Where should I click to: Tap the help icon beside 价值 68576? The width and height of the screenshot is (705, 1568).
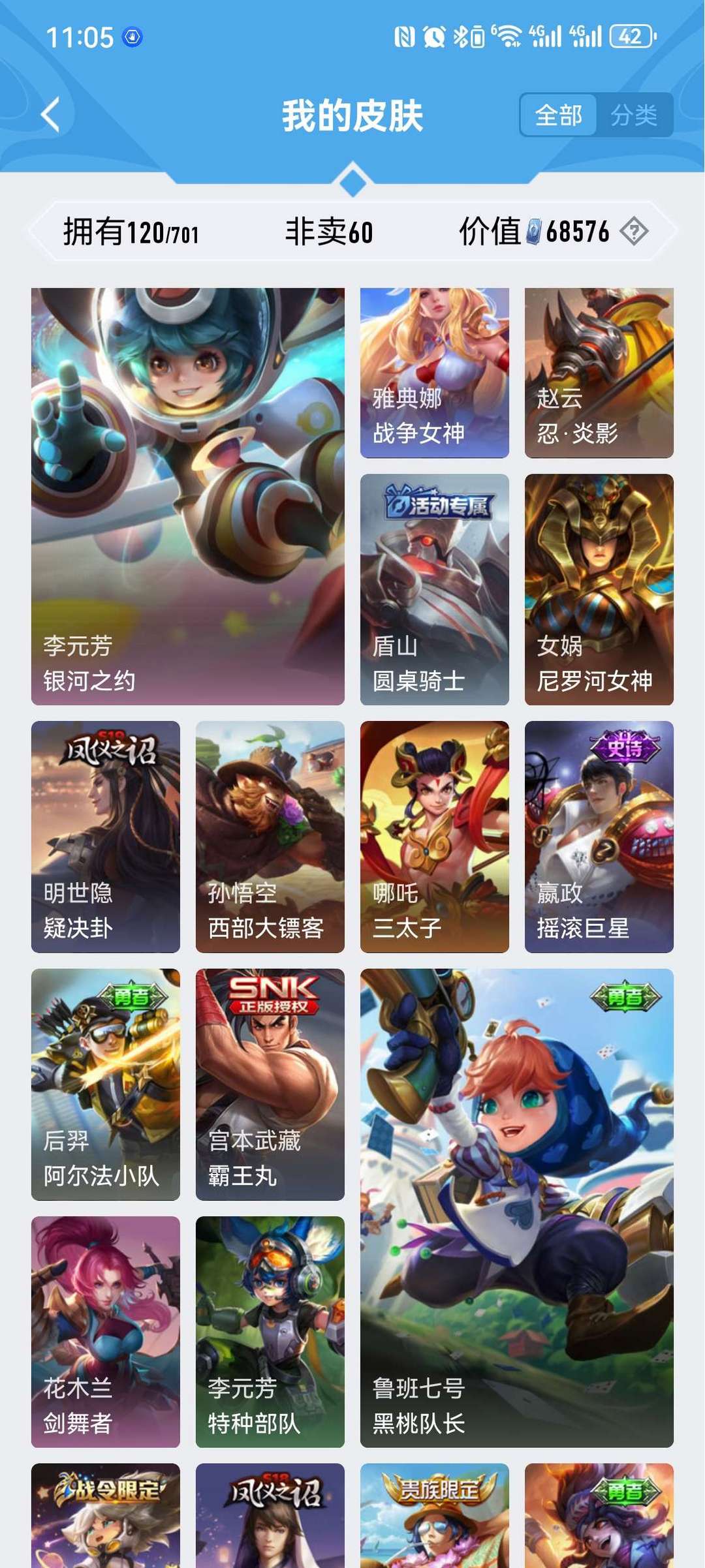pyautogui.click(x=634, y=231)
